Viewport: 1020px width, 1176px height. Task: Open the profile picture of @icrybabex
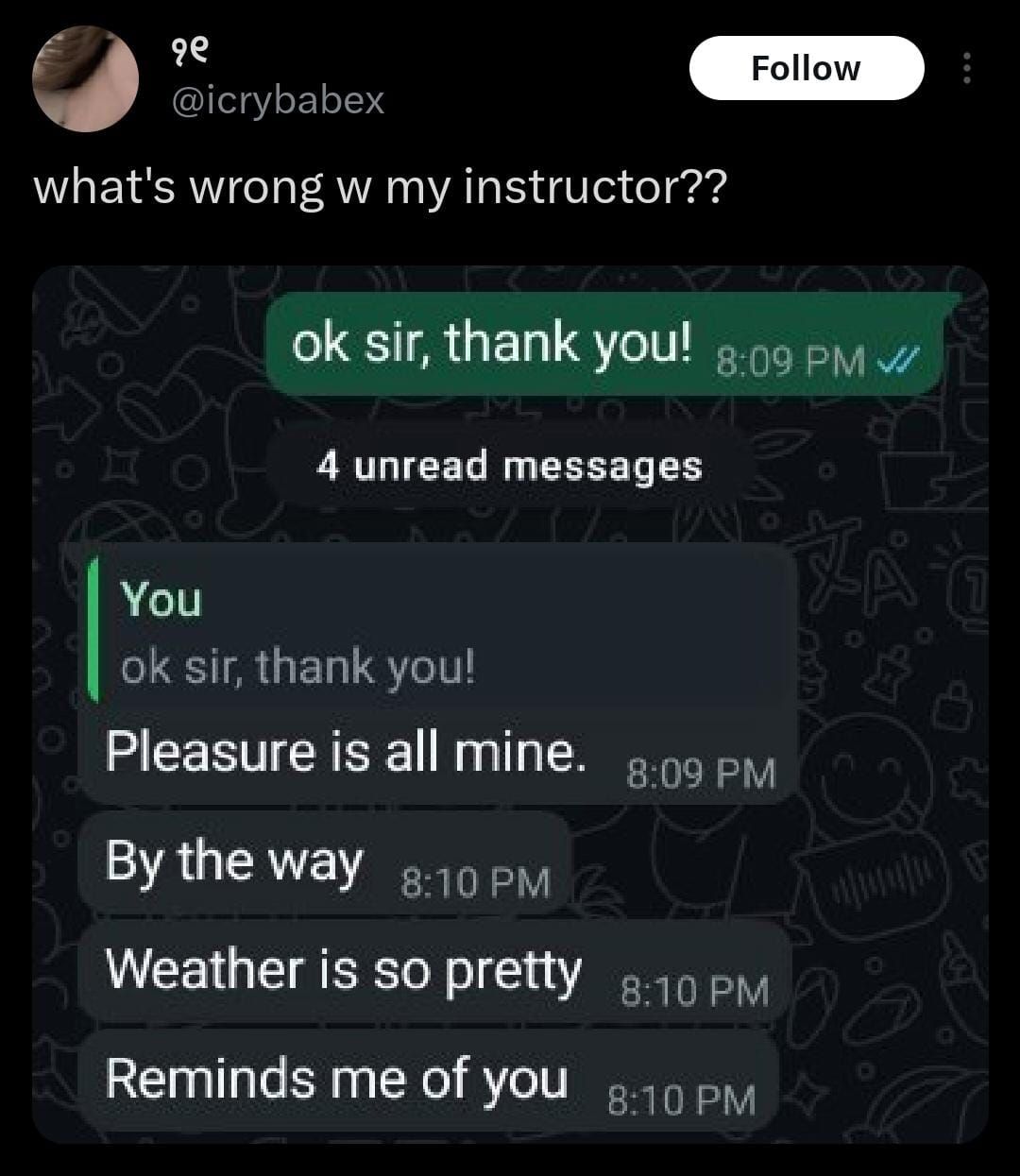85,79
